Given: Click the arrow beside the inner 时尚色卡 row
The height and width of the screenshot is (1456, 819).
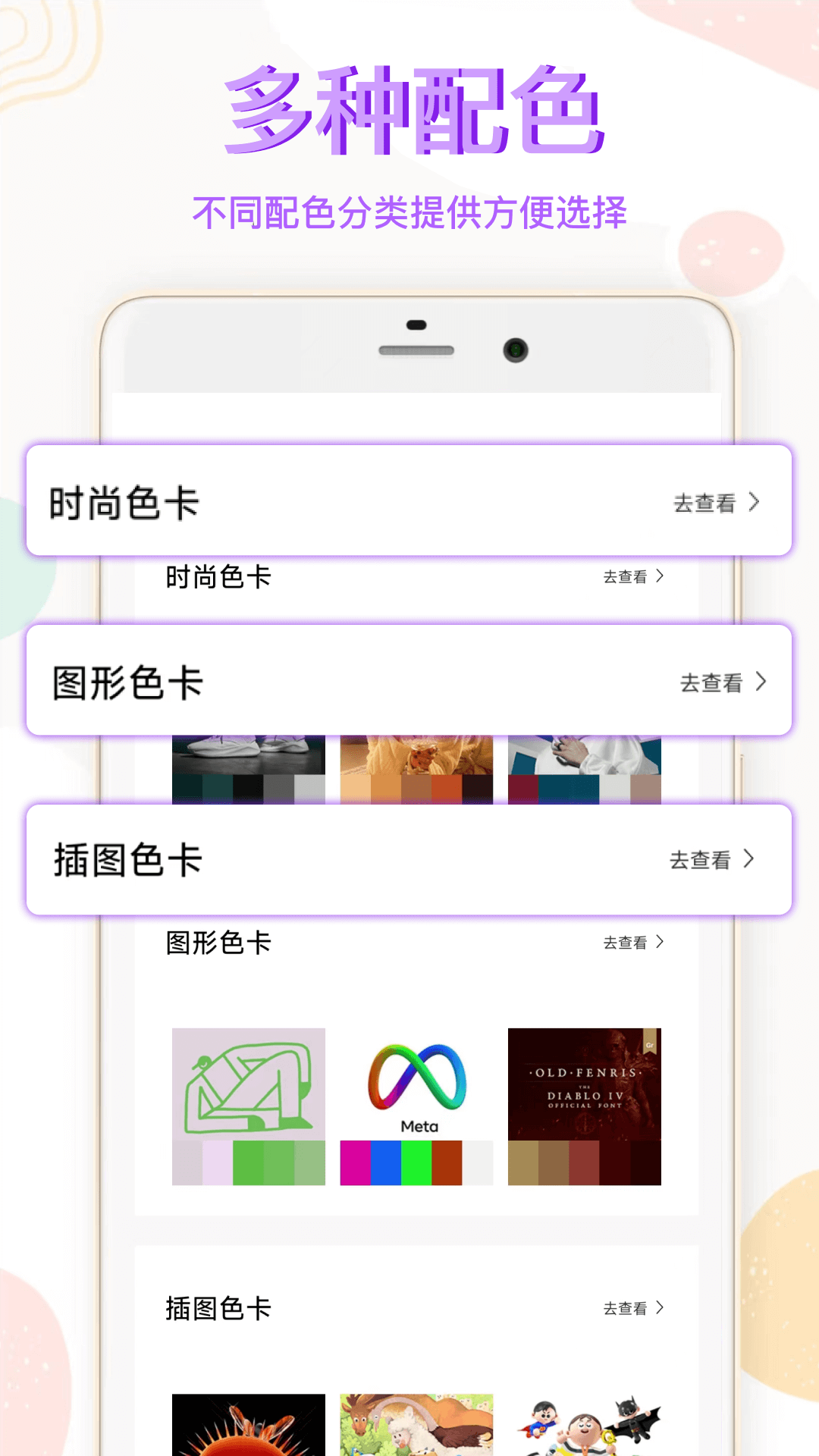Looking at the screenshot, I should coord(661,576).
